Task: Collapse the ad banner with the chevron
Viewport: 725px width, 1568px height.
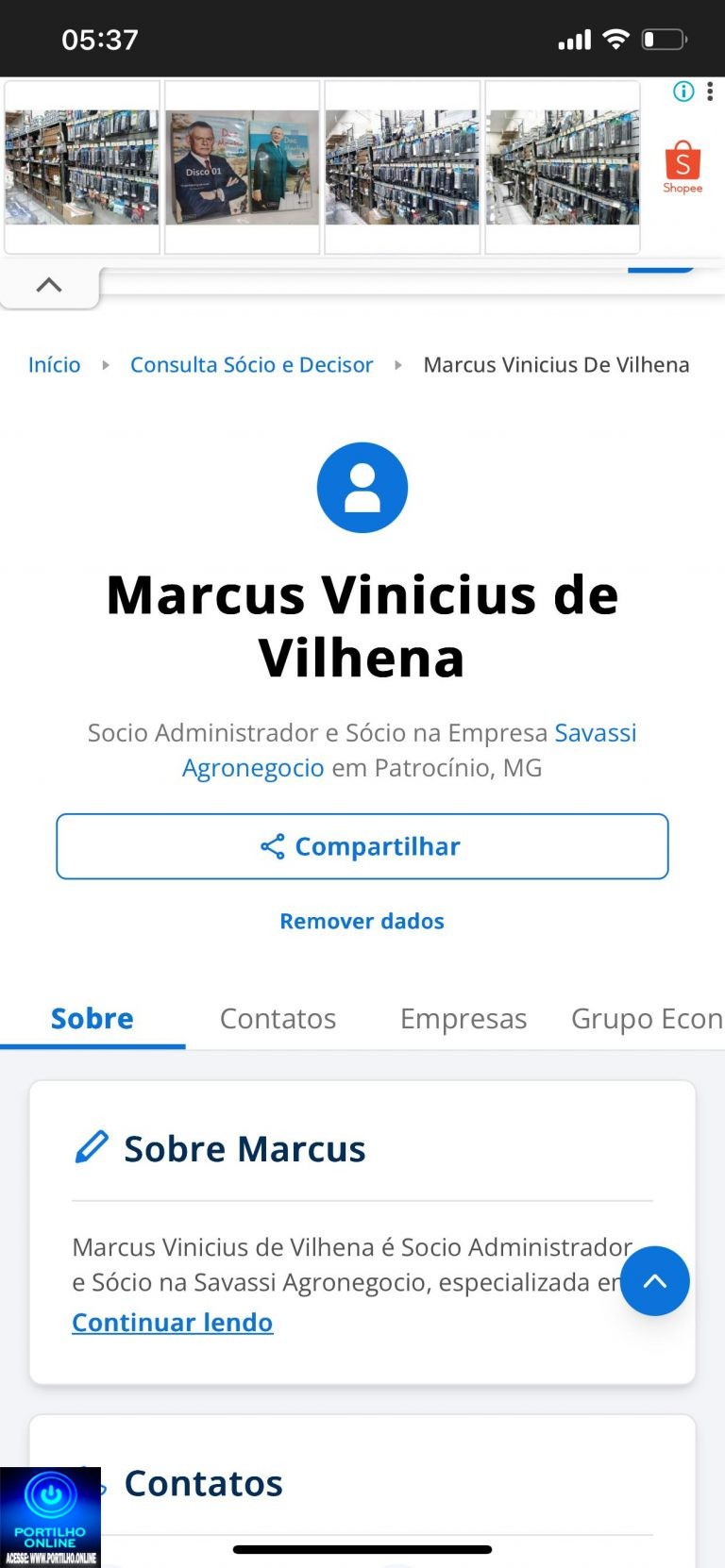Action: (49, 285)
